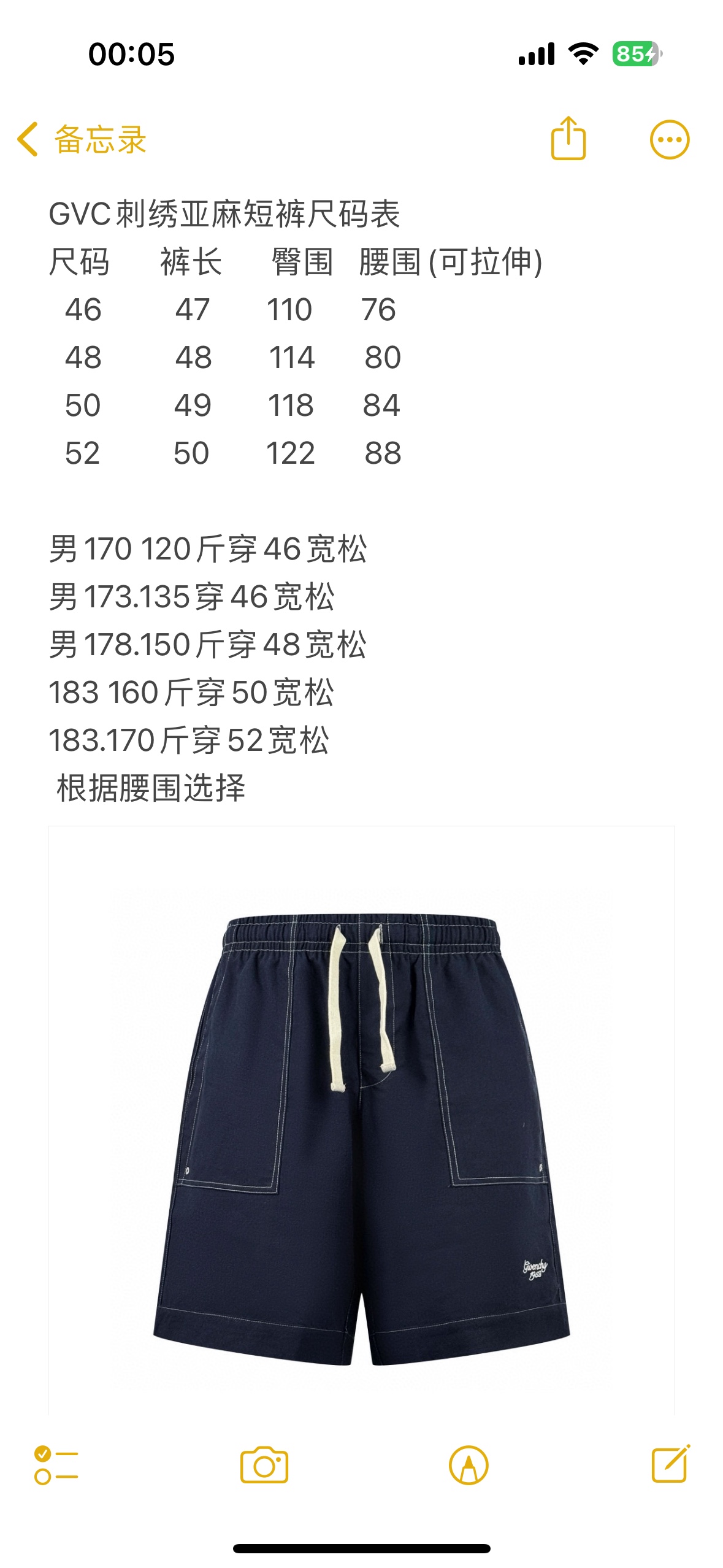Share this note
Viewport: 723px width, 1568px height.
568,139
